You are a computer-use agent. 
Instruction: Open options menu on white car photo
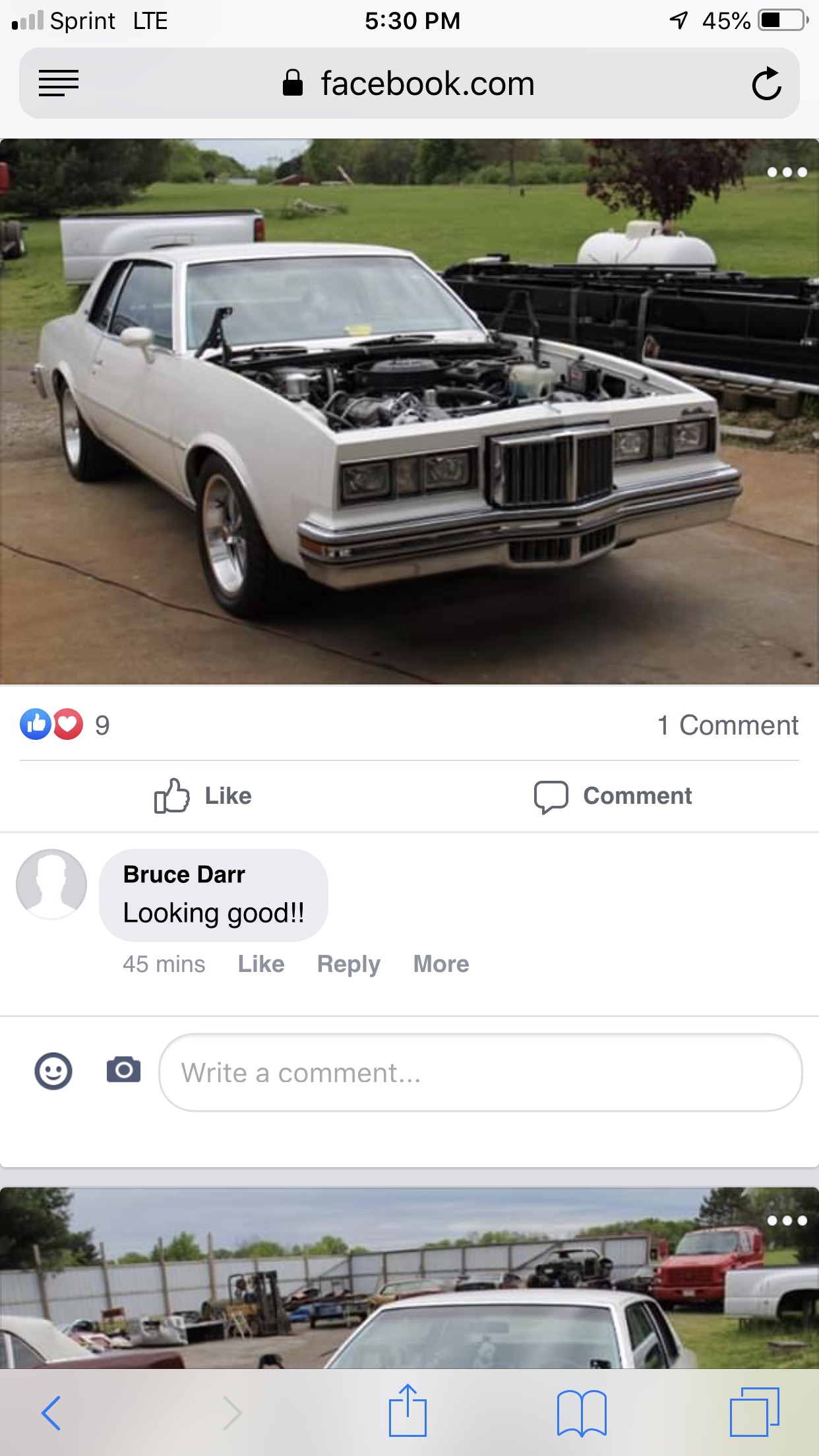787,172
